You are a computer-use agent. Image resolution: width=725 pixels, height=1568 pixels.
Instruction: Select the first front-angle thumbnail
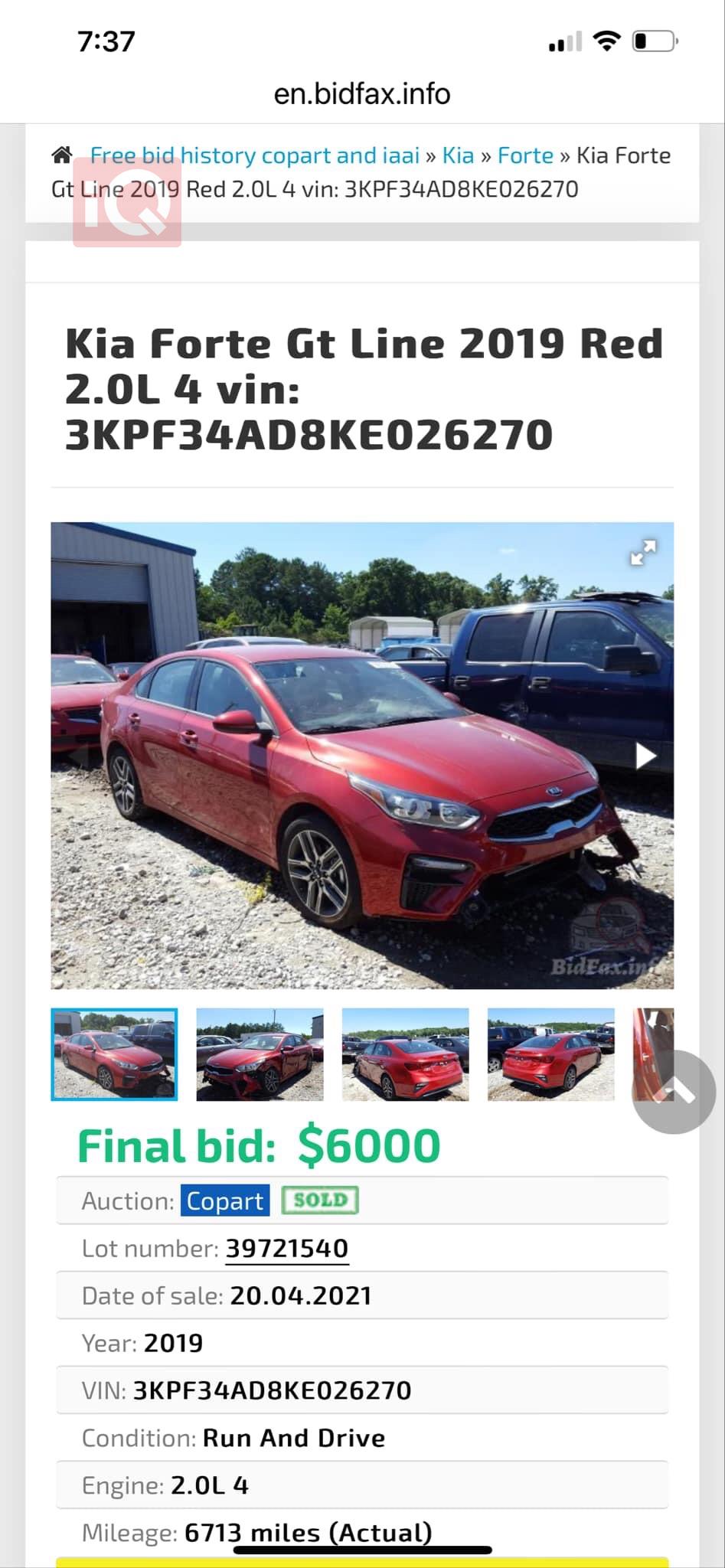(114, 1054)
